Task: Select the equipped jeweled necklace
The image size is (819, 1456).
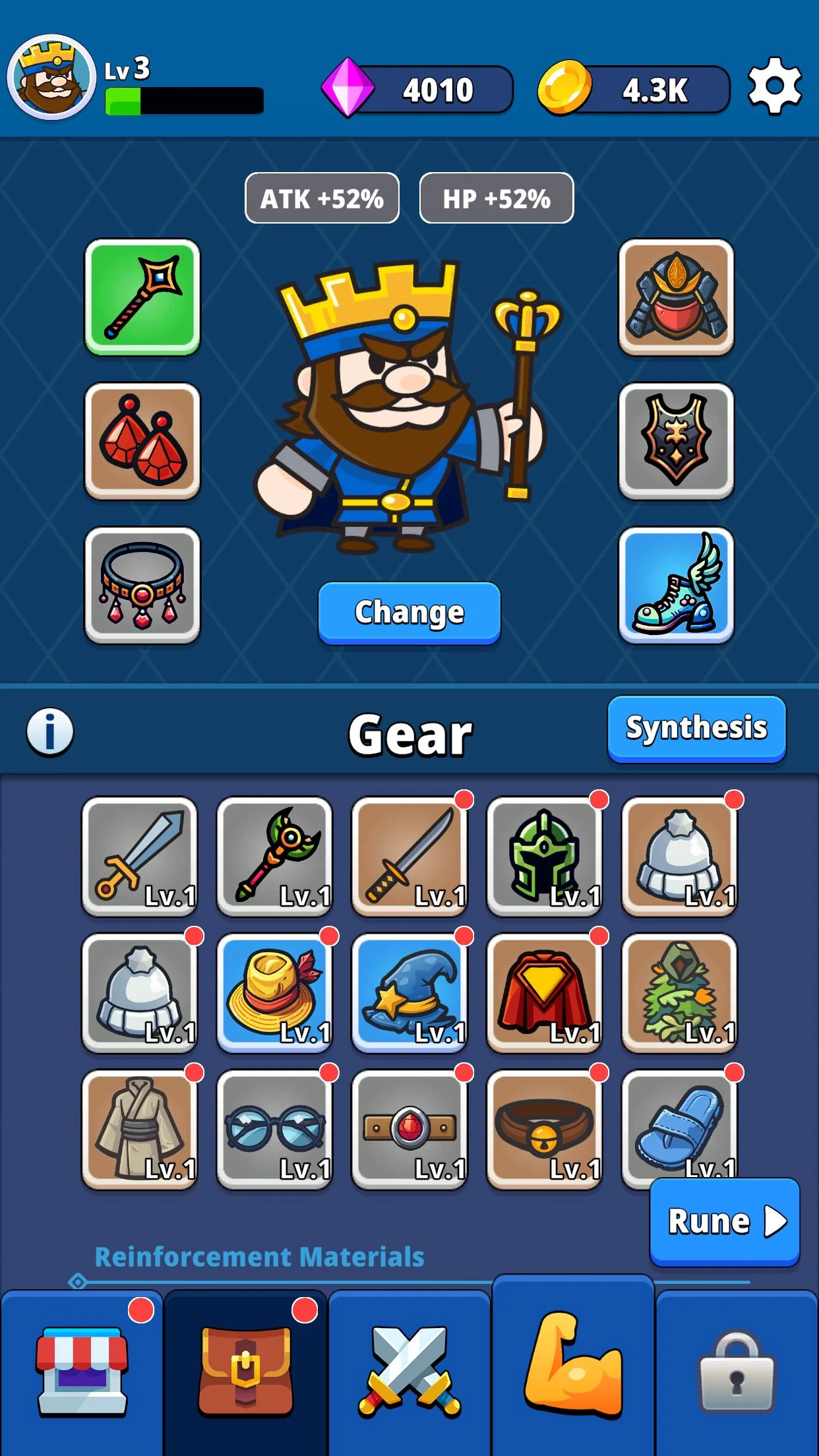Action: click(142, 585)
